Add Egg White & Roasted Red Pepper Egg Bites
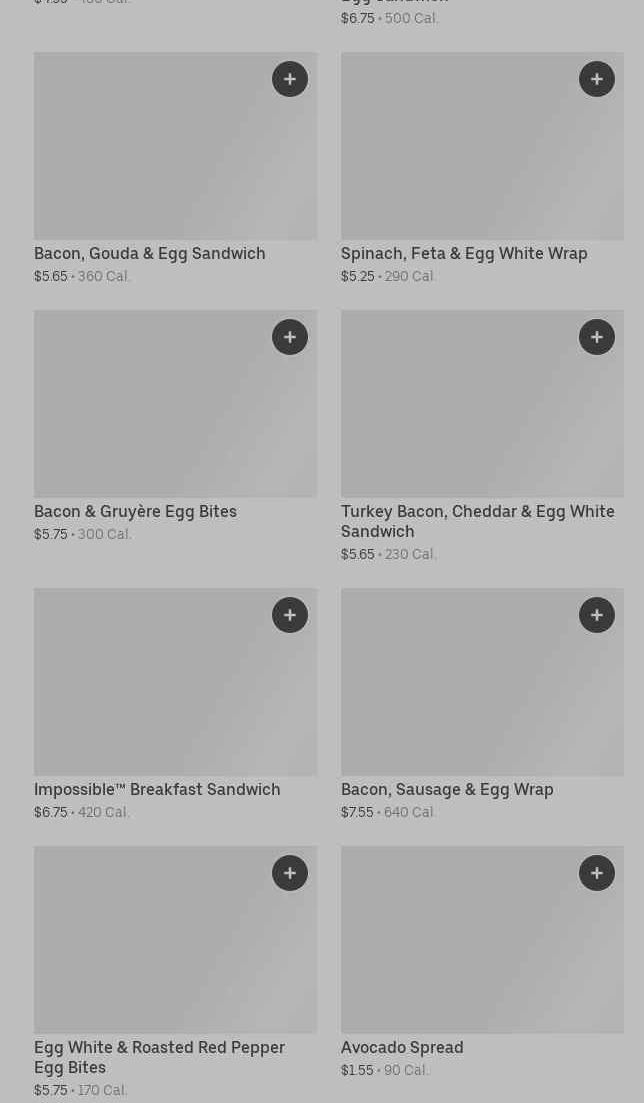The image size is (644, 1103). click(290, 873)
